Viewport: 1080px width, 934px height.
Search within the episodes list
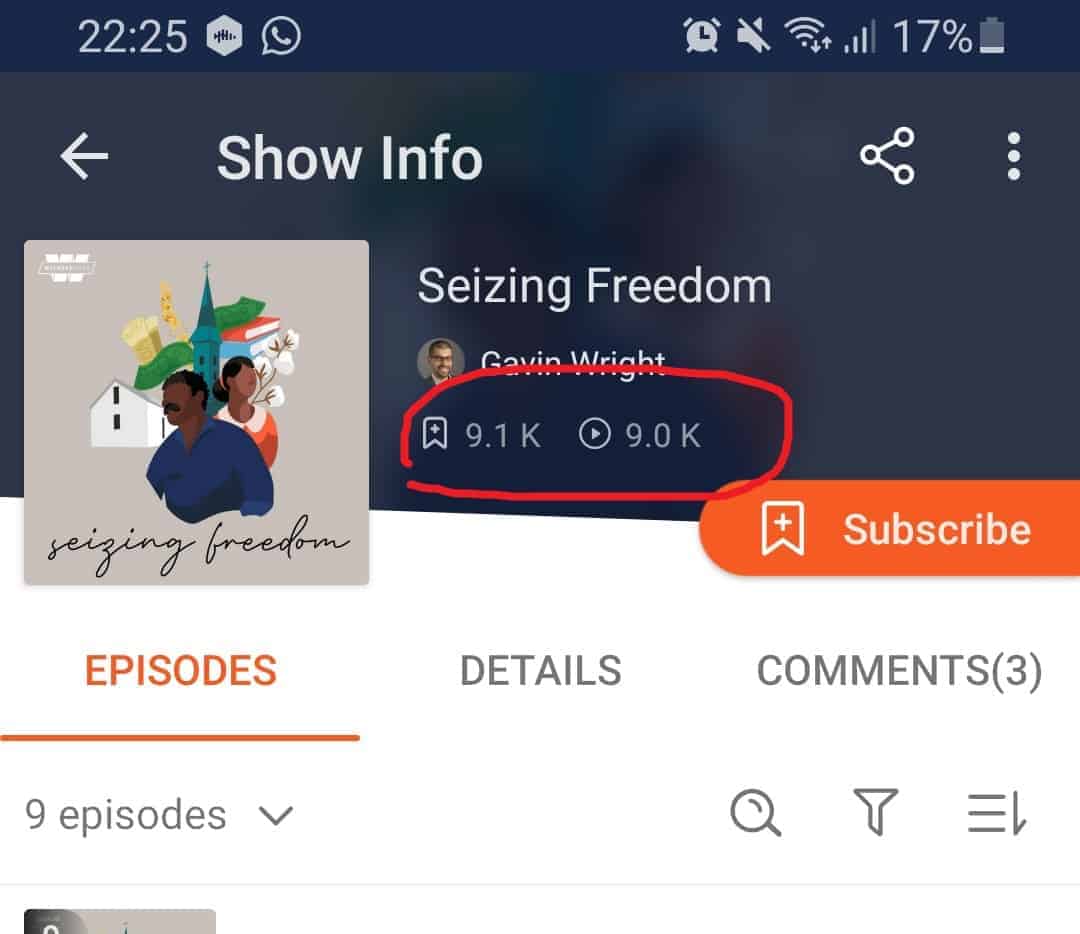pos(755,813)
